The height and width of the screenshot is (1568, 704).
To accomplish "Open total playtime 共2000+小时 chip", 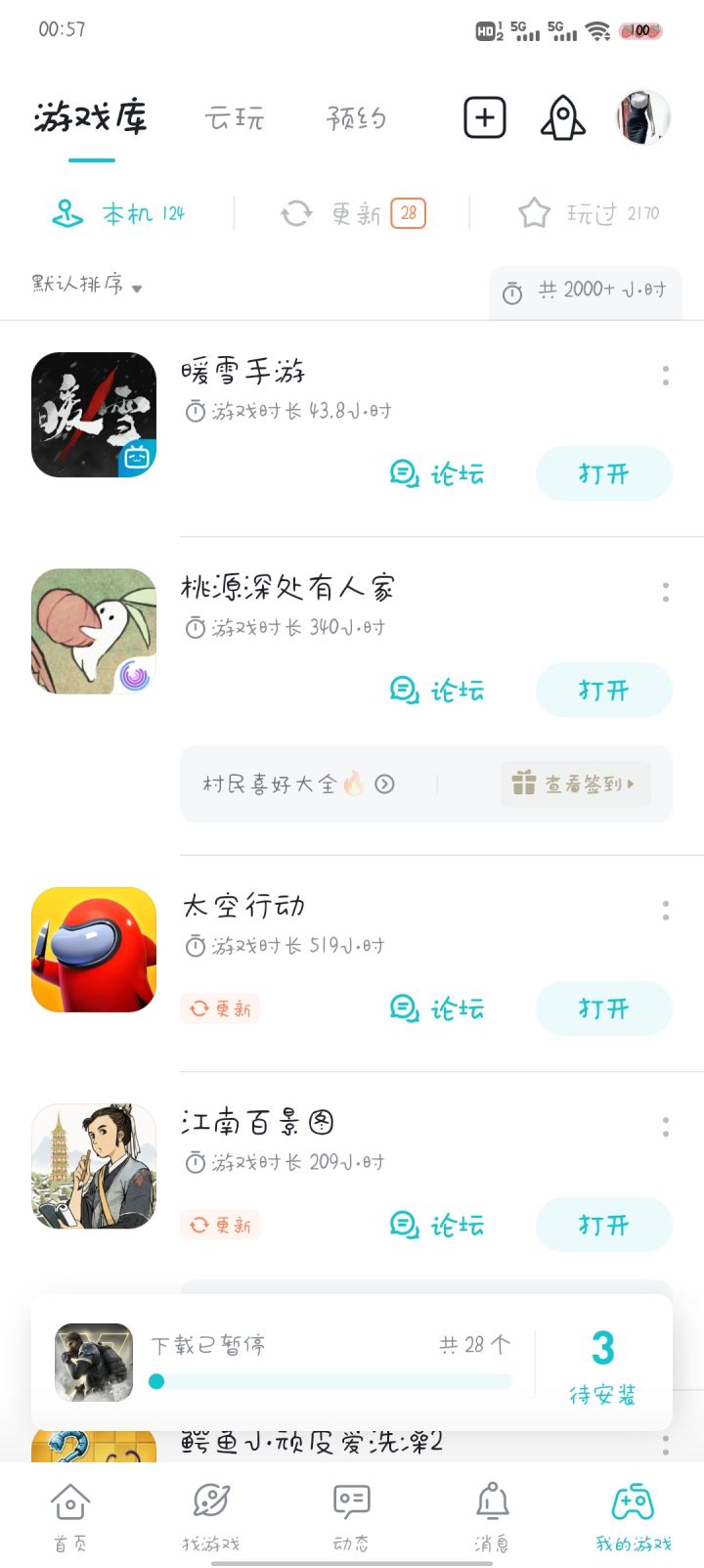I will coord(585,291).
